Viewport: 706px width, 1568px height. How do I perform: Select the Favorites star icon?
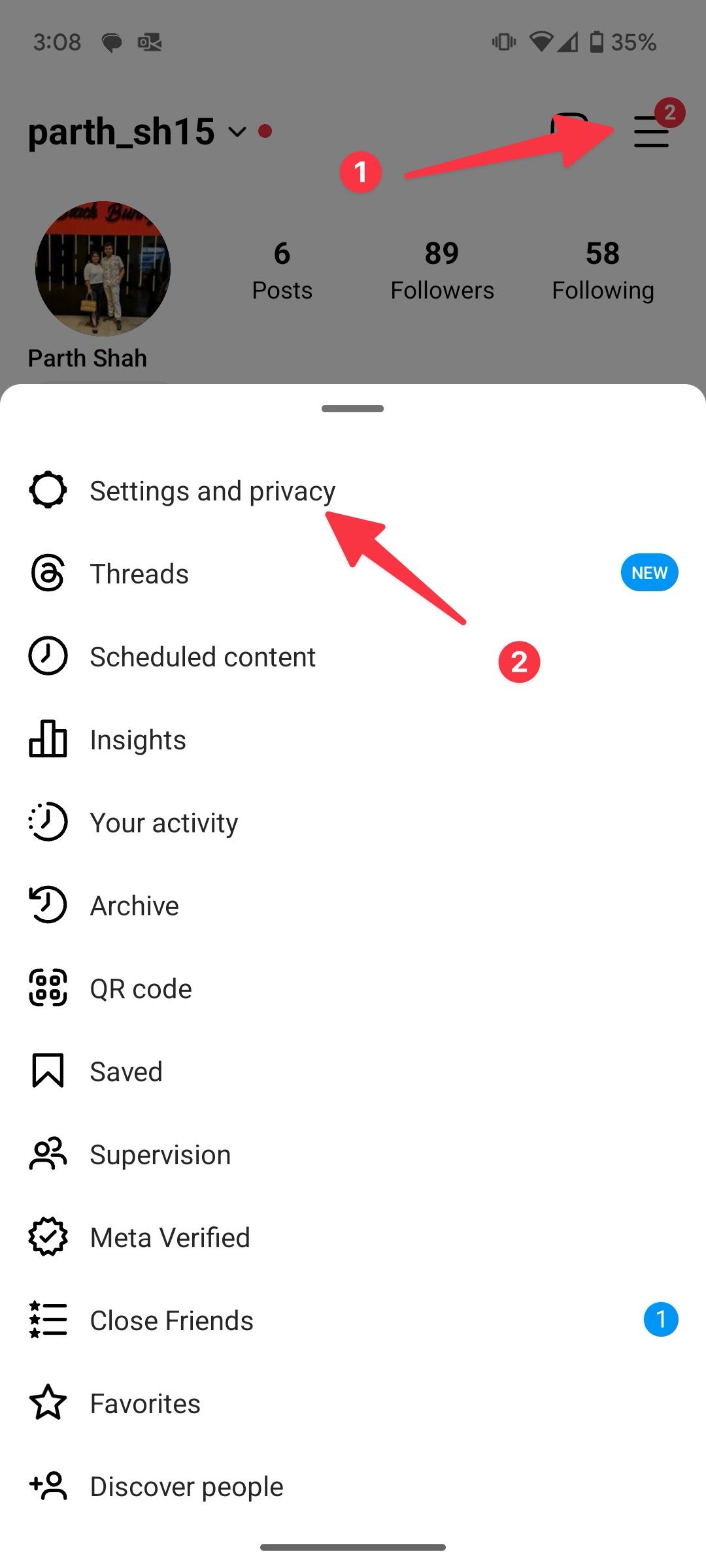[47, 1403]
